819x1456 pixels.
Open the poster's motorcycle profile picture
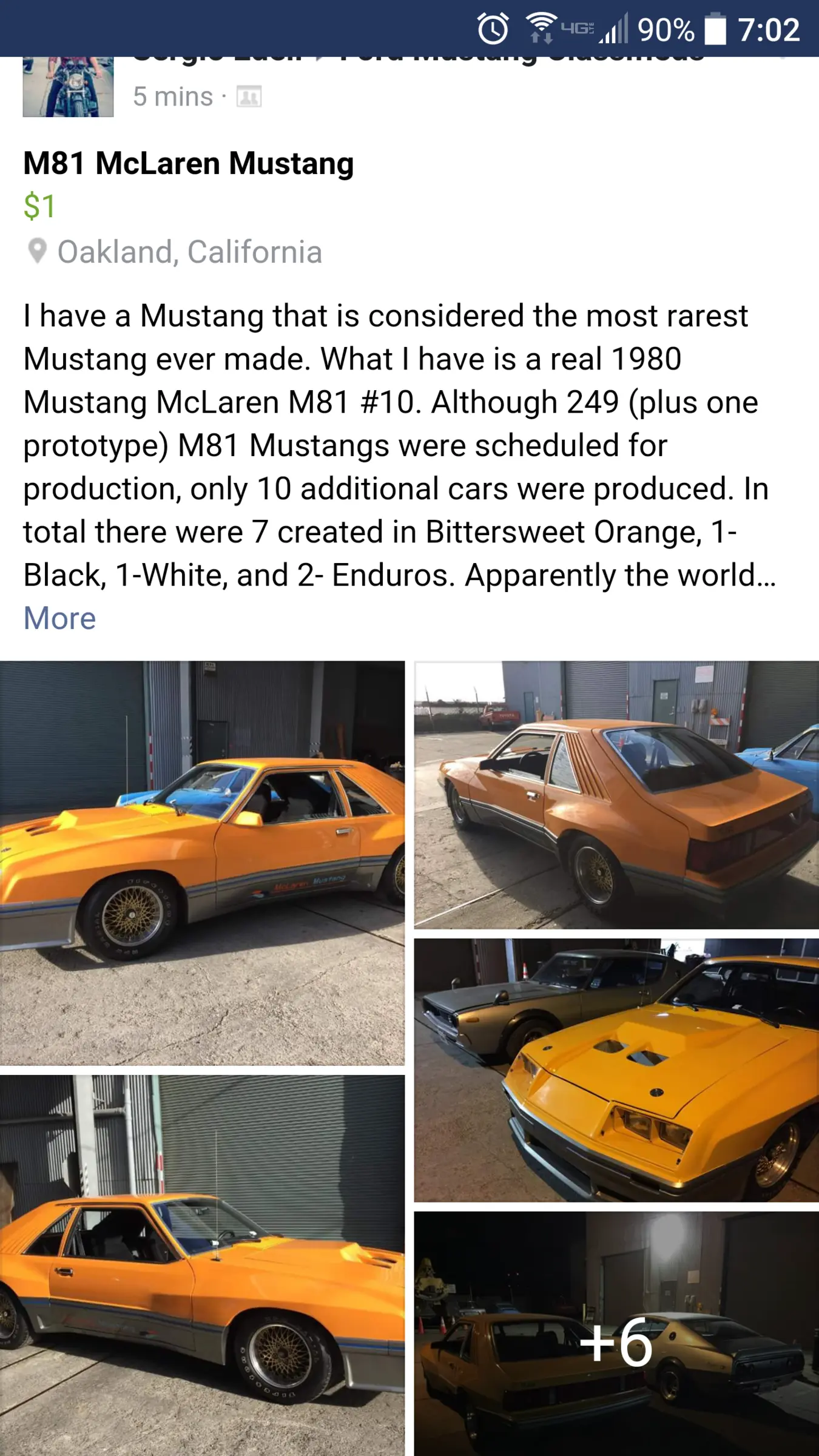pos(68,87)
